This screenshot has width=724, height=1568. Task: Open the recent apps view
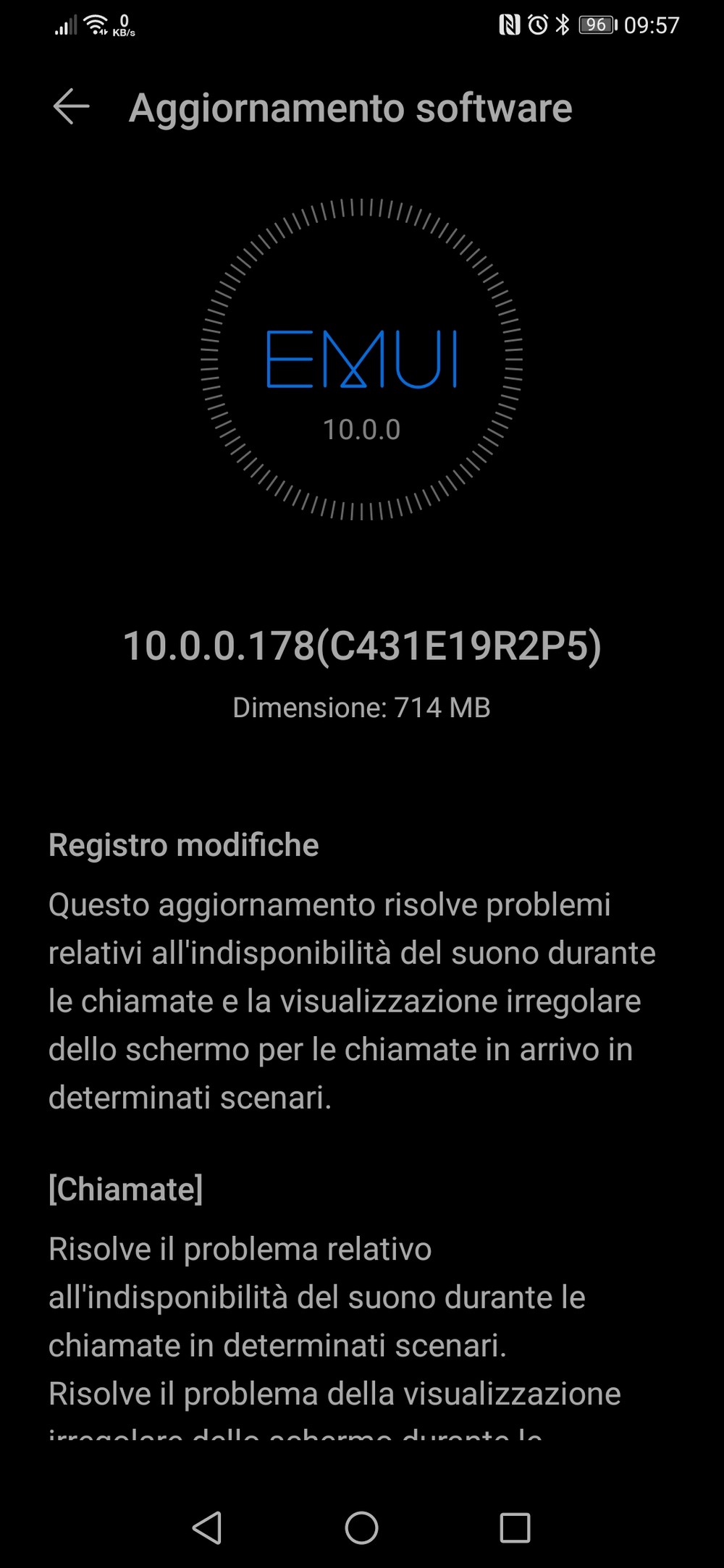click(515, 1527)
